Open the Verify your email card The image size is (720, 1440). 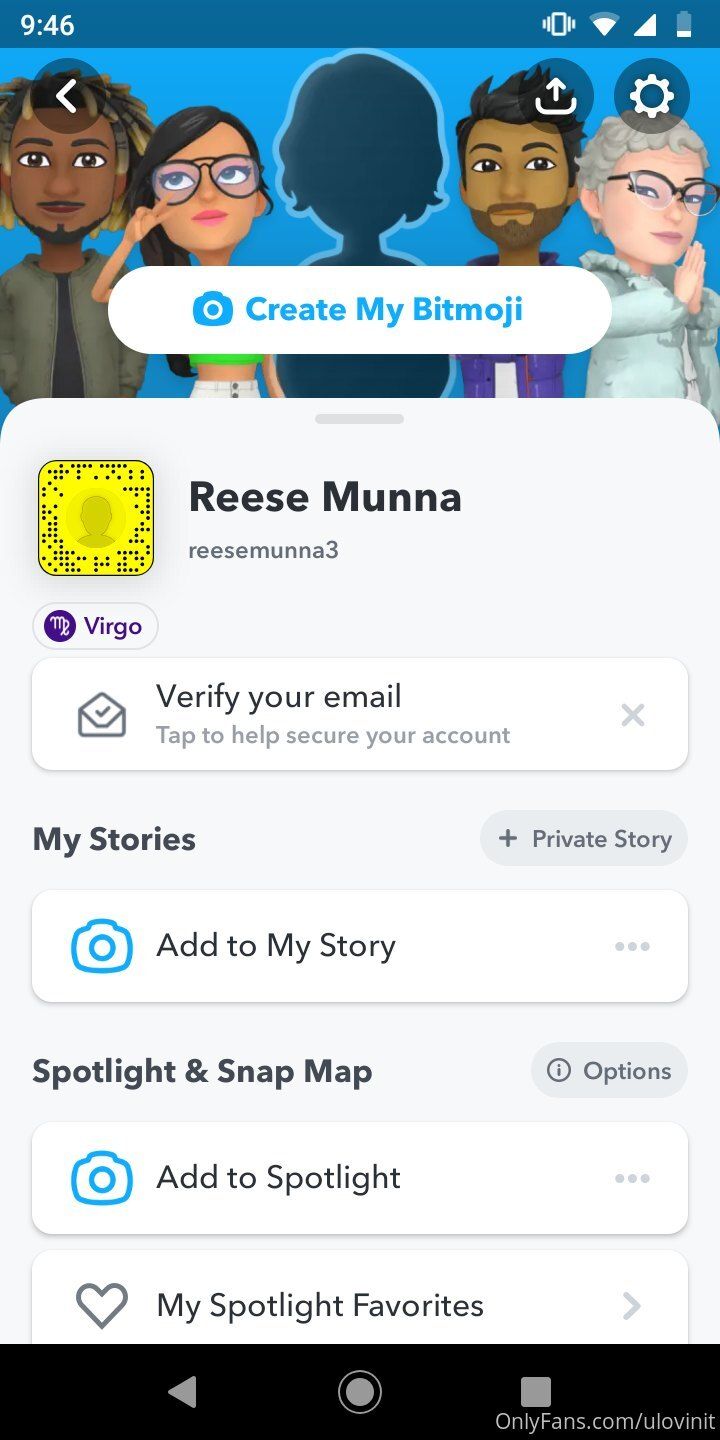pyautogui.click(x=330, y=714)
